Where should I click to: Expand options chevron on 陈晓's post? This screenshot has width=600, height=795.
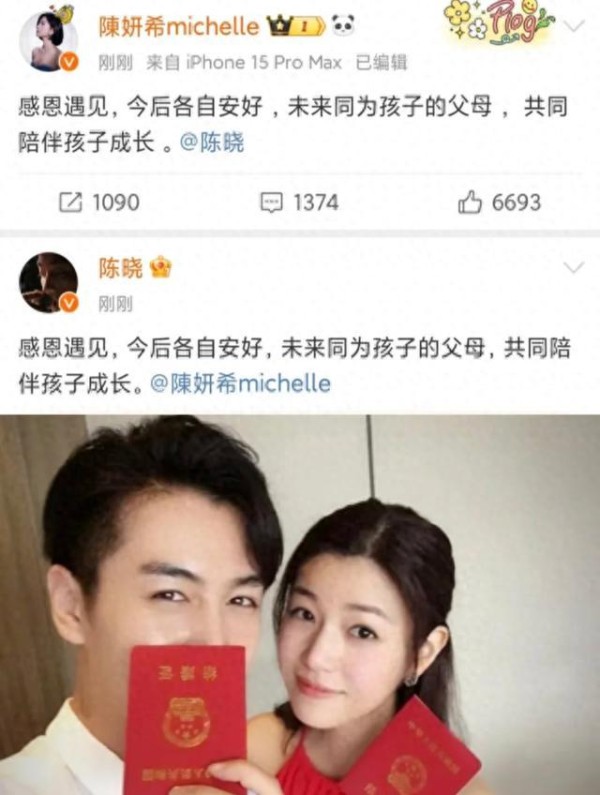[574, 268]
